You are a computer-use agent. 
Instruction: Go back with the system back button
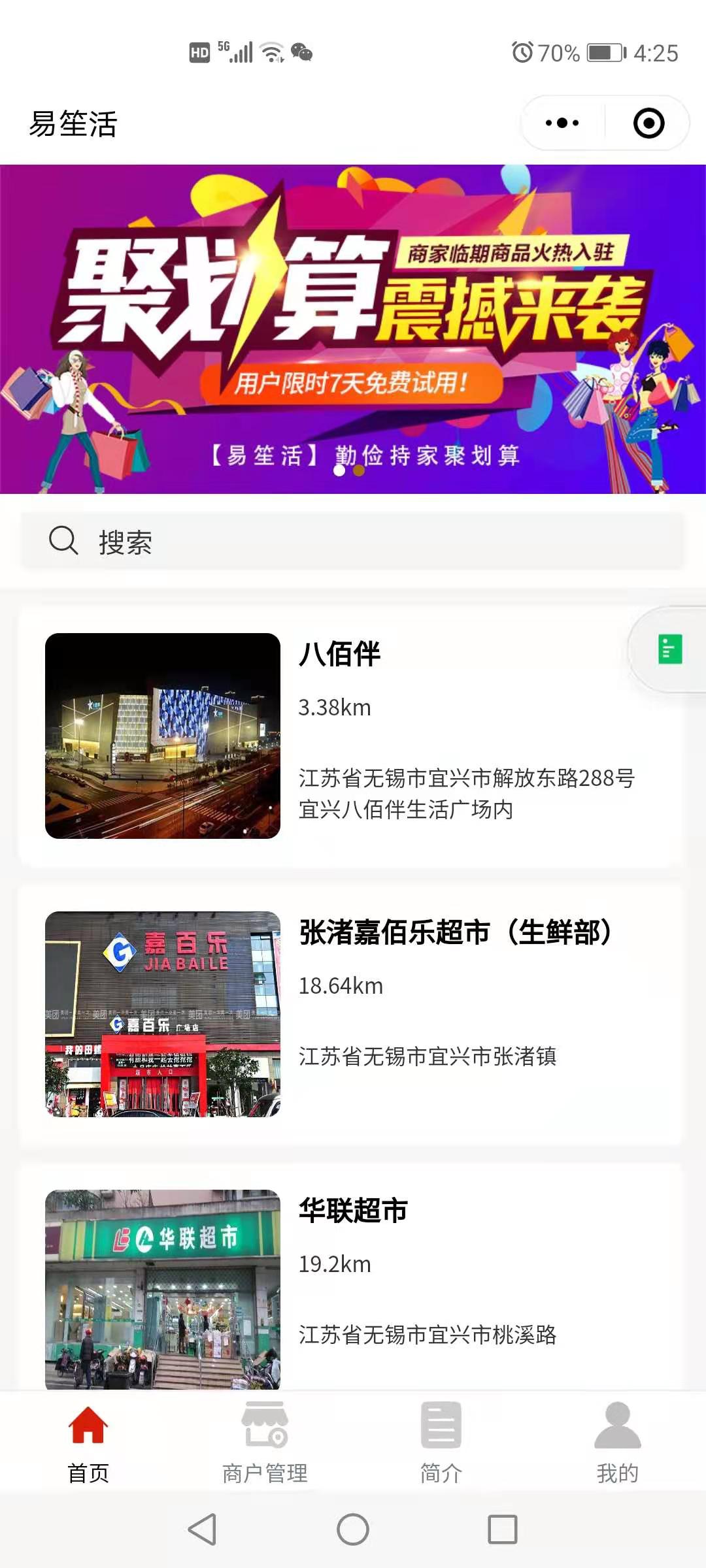(202, 1529)
